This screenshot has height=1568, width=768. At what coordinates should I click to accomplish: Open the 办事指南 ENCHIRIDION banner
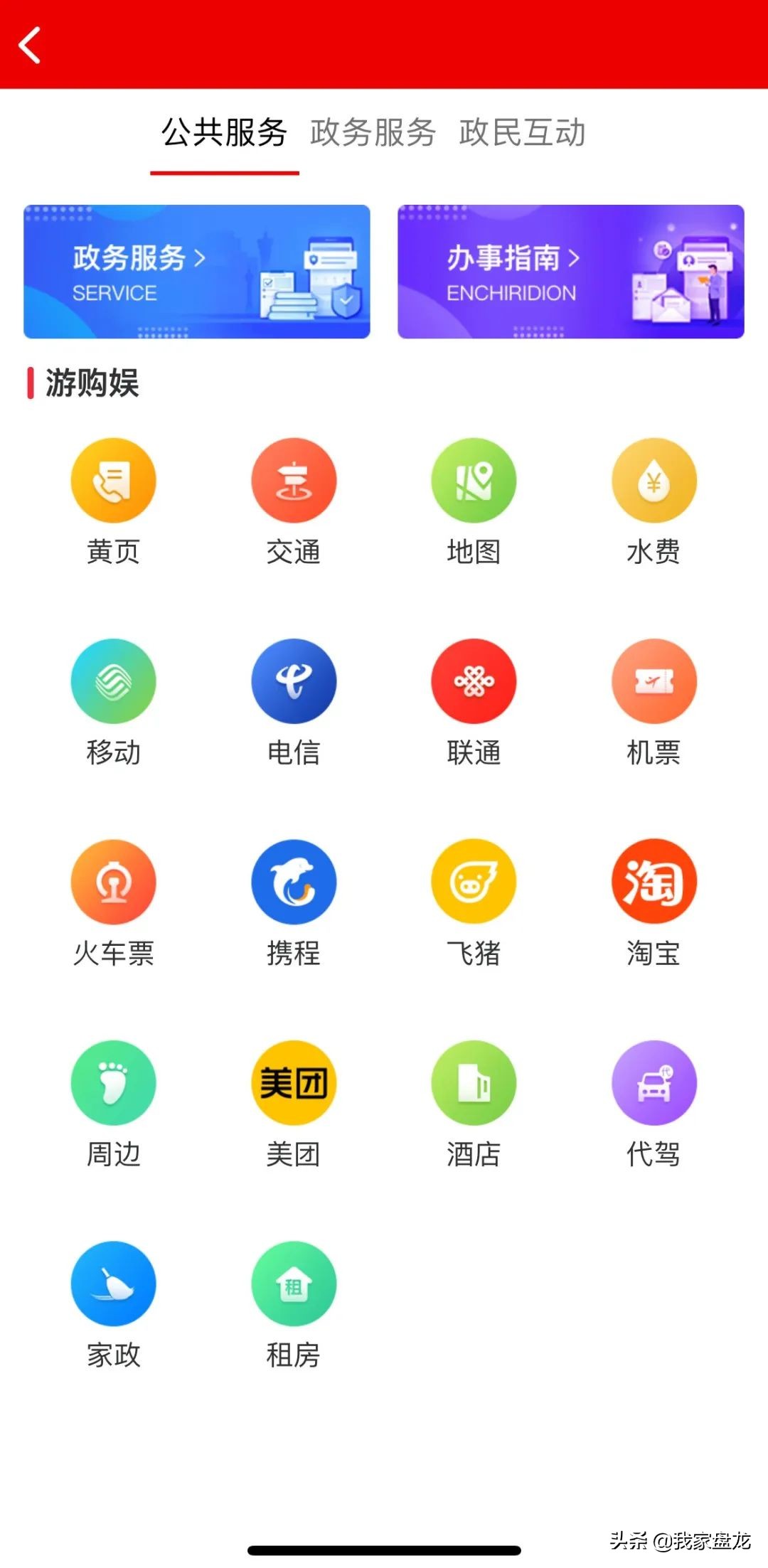tap(571, 271)
